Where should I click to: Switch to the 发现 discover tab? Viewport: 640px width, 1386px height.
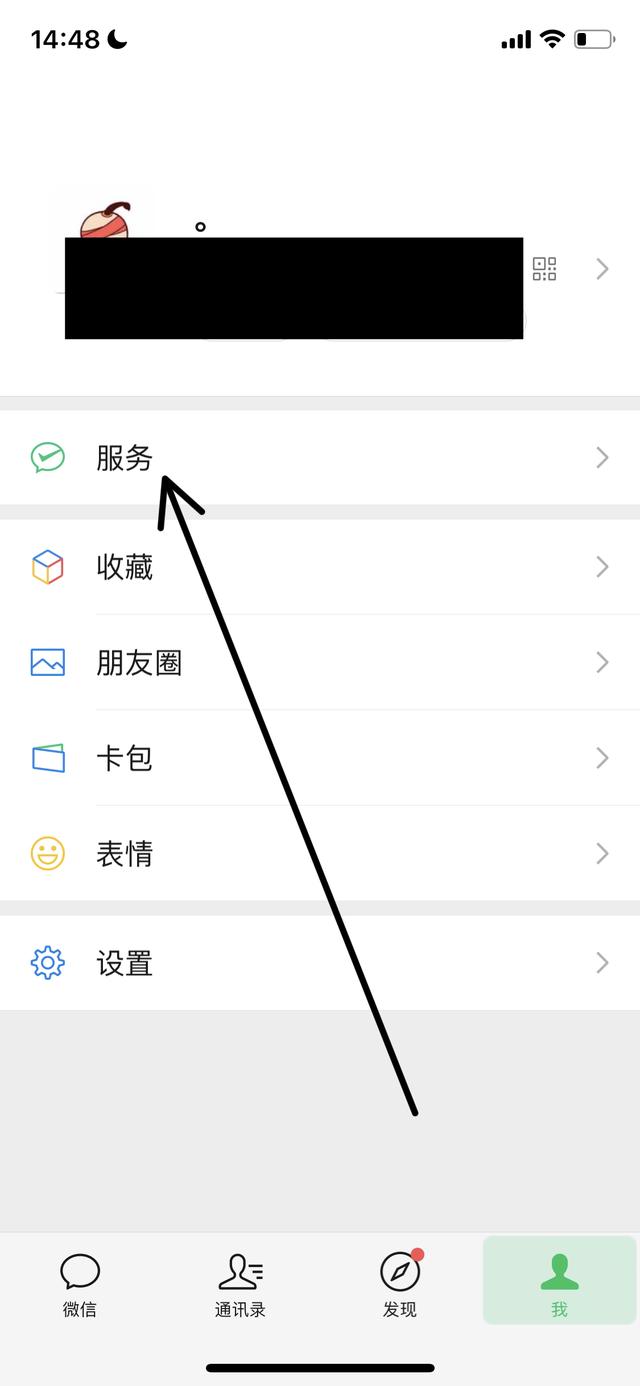pyautogui.click(x=400, y=1284)
